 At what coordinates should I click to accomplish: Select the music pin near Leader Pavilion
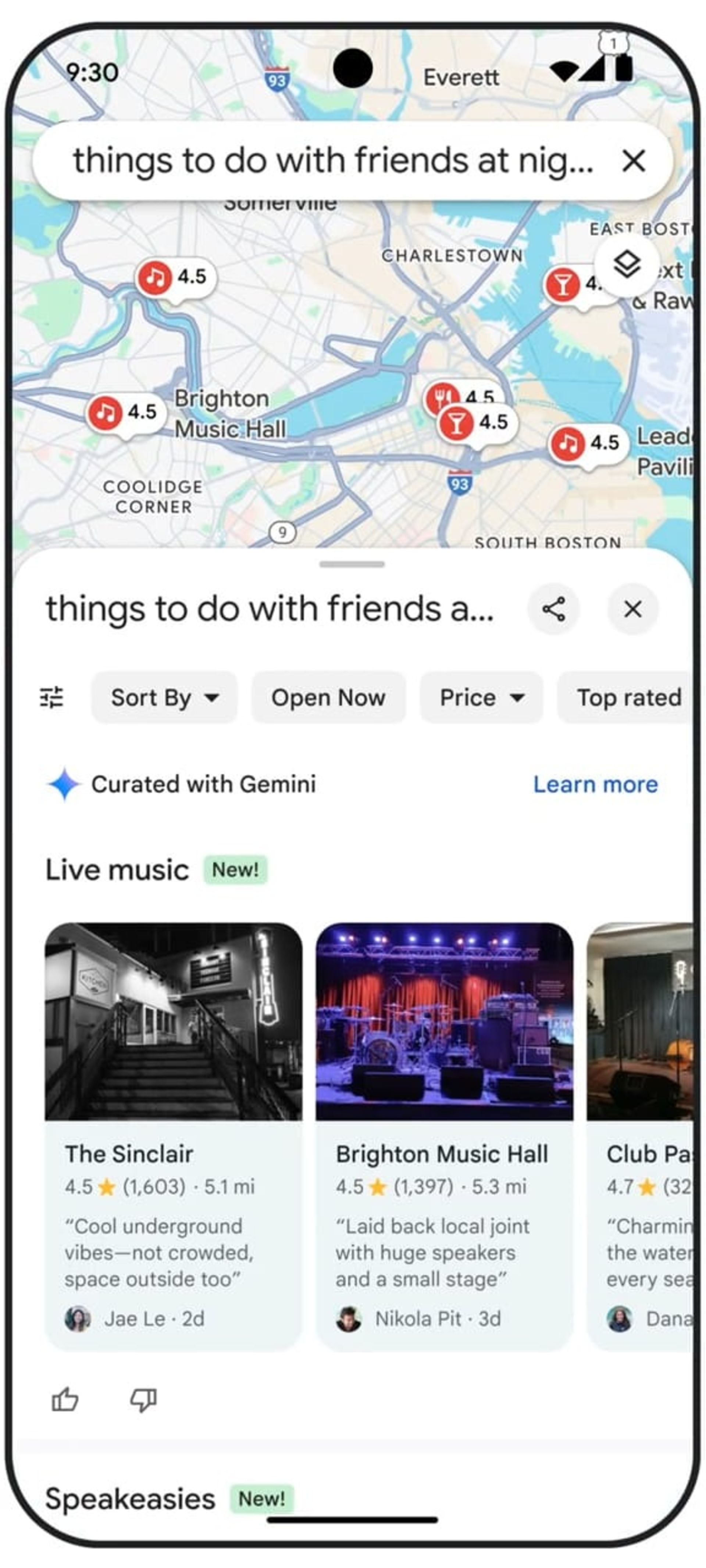pyautogui.click(x=568, y=443)
